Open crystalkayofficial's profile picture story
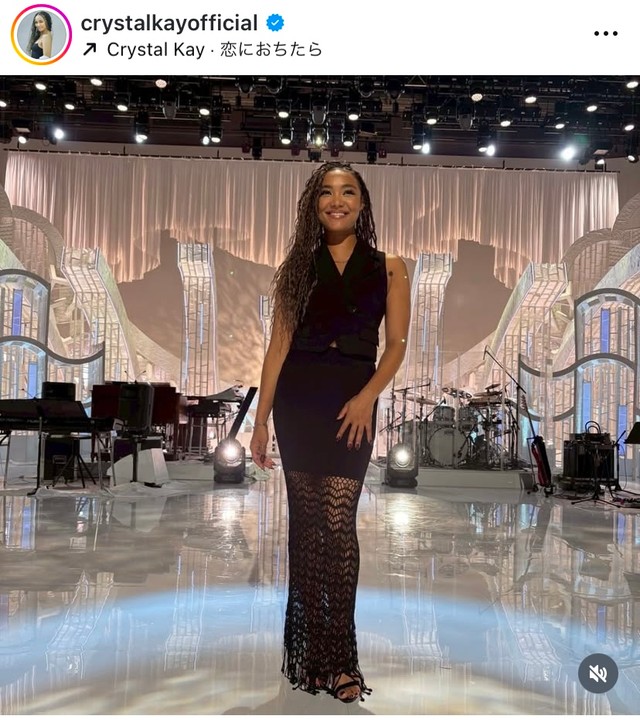 41,35
